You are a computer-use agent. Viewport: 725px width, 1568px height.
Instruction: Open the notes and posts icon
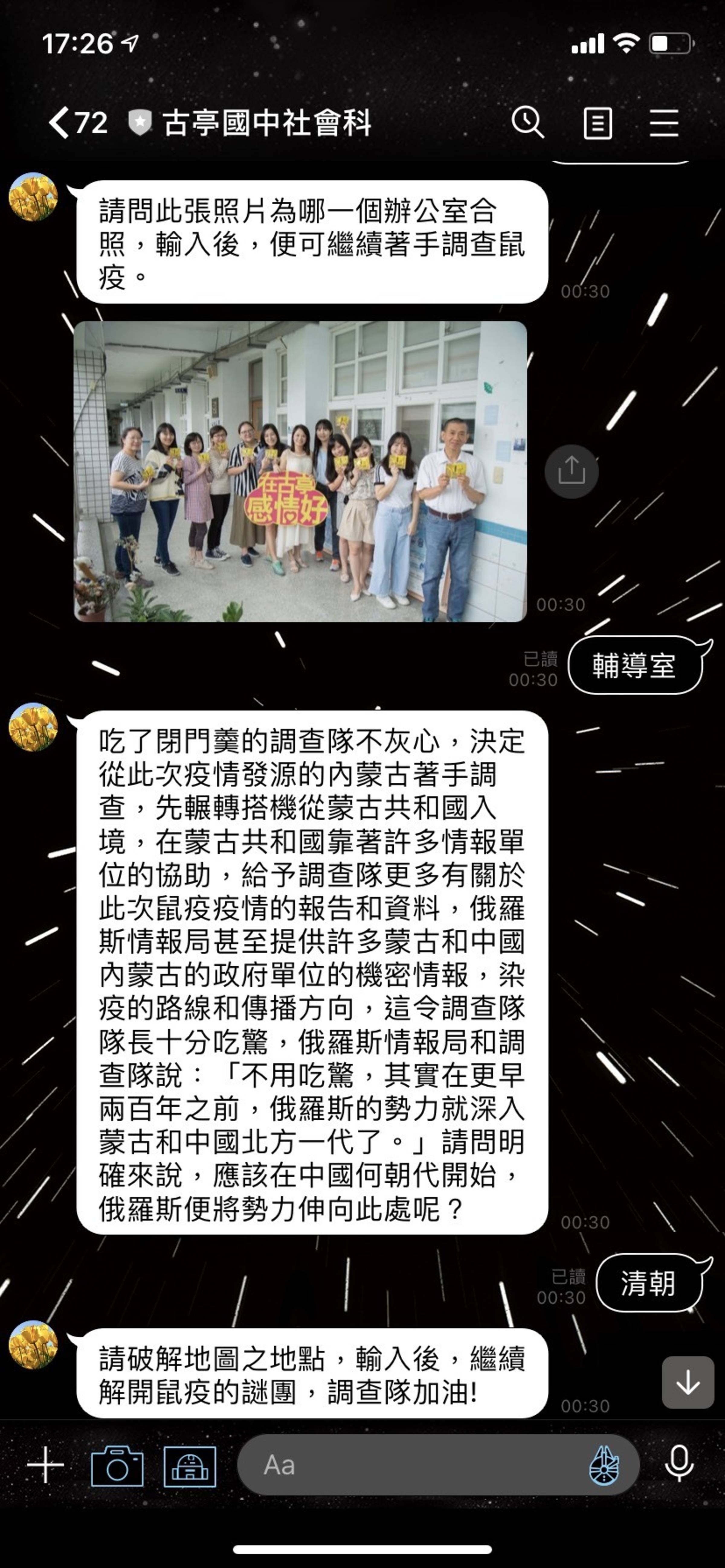click(598, 123)
